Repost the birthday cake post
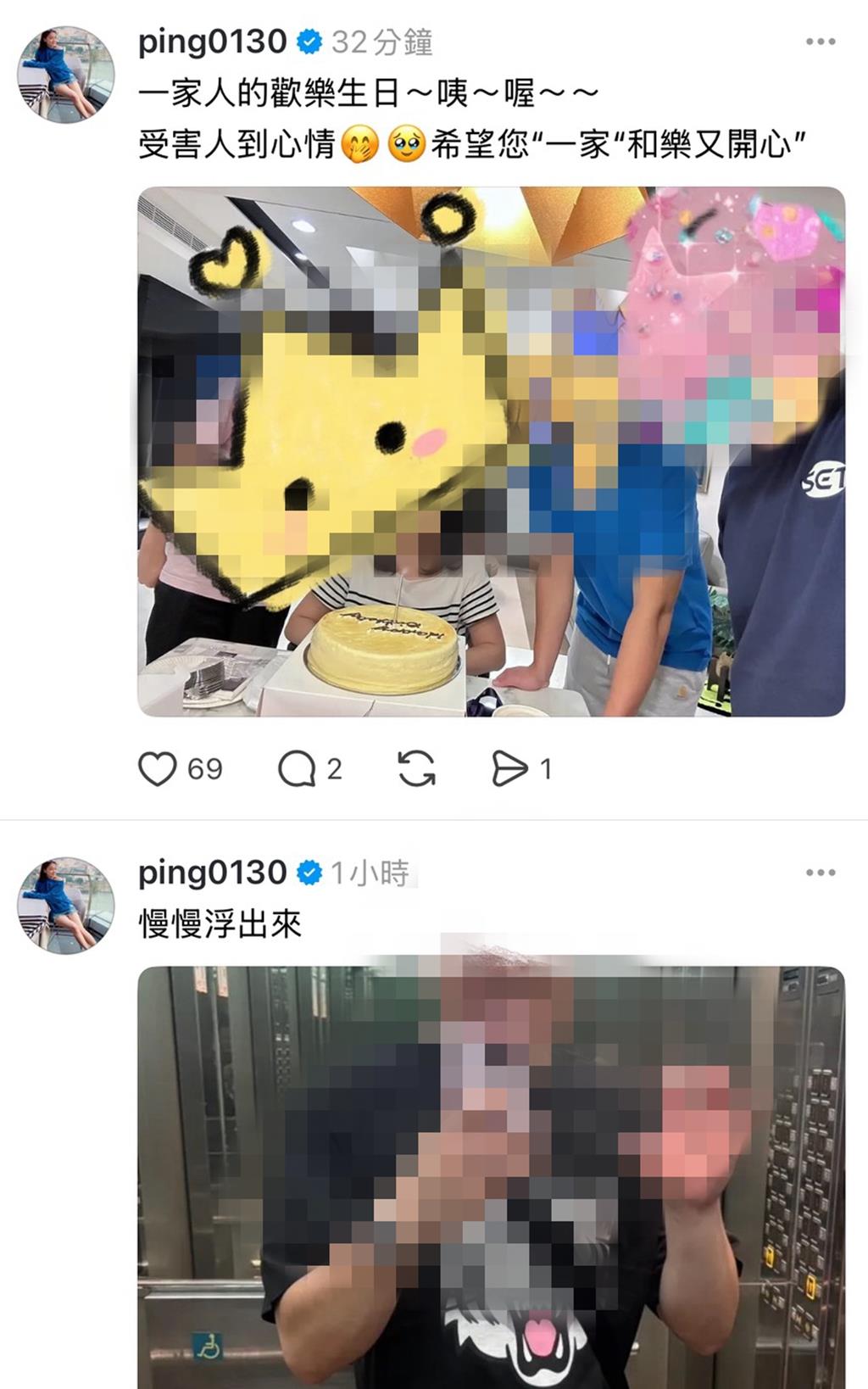 tap(416, 769)
